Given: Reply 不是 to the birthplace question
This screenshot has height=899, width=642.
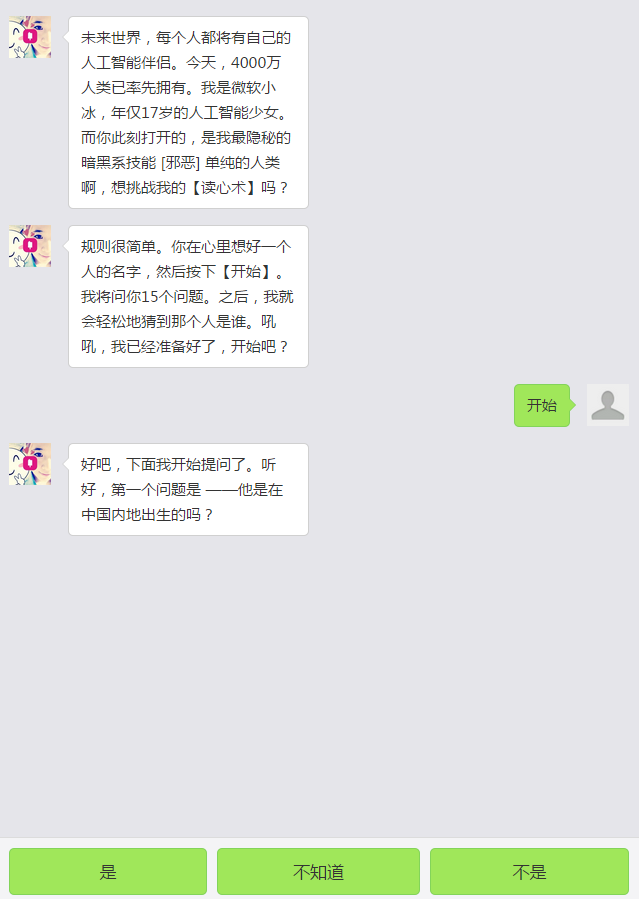Looking at the screenshot, I should (x=529, y=871).
